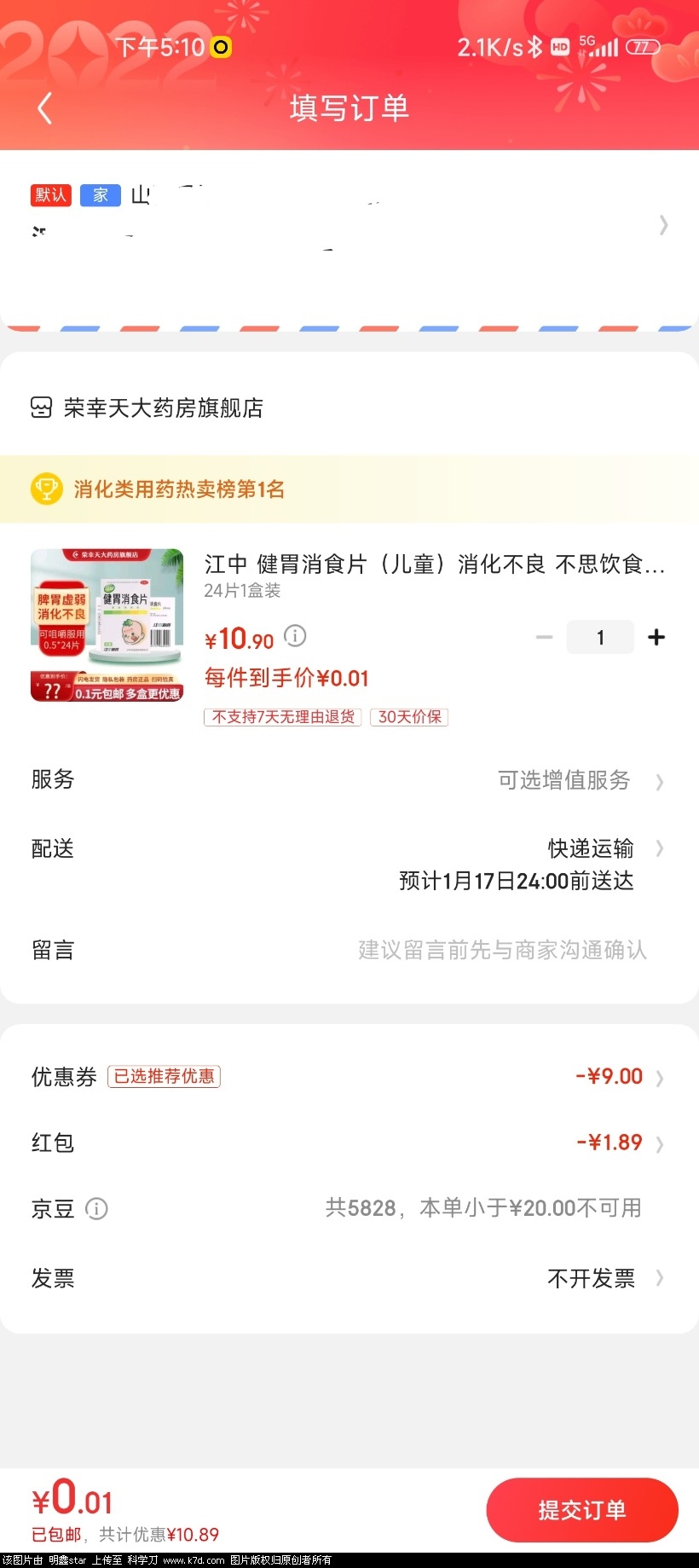This screenshot has width=699, height=1568.
Task: Open the 消化类用药热卖榜 ranking banner
Action: 179,489
